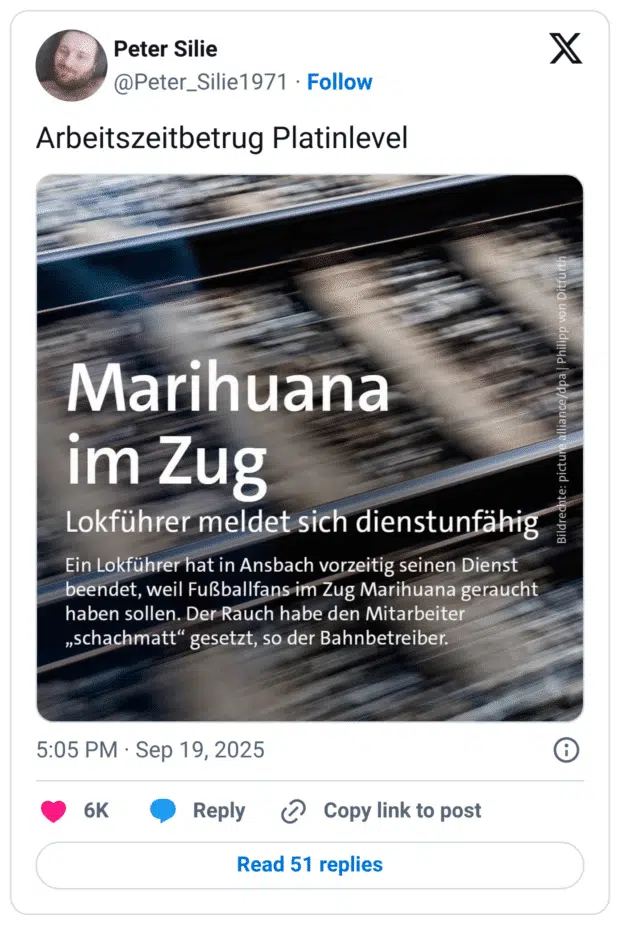Open the Marihuana im Zug image

(310, 448)
